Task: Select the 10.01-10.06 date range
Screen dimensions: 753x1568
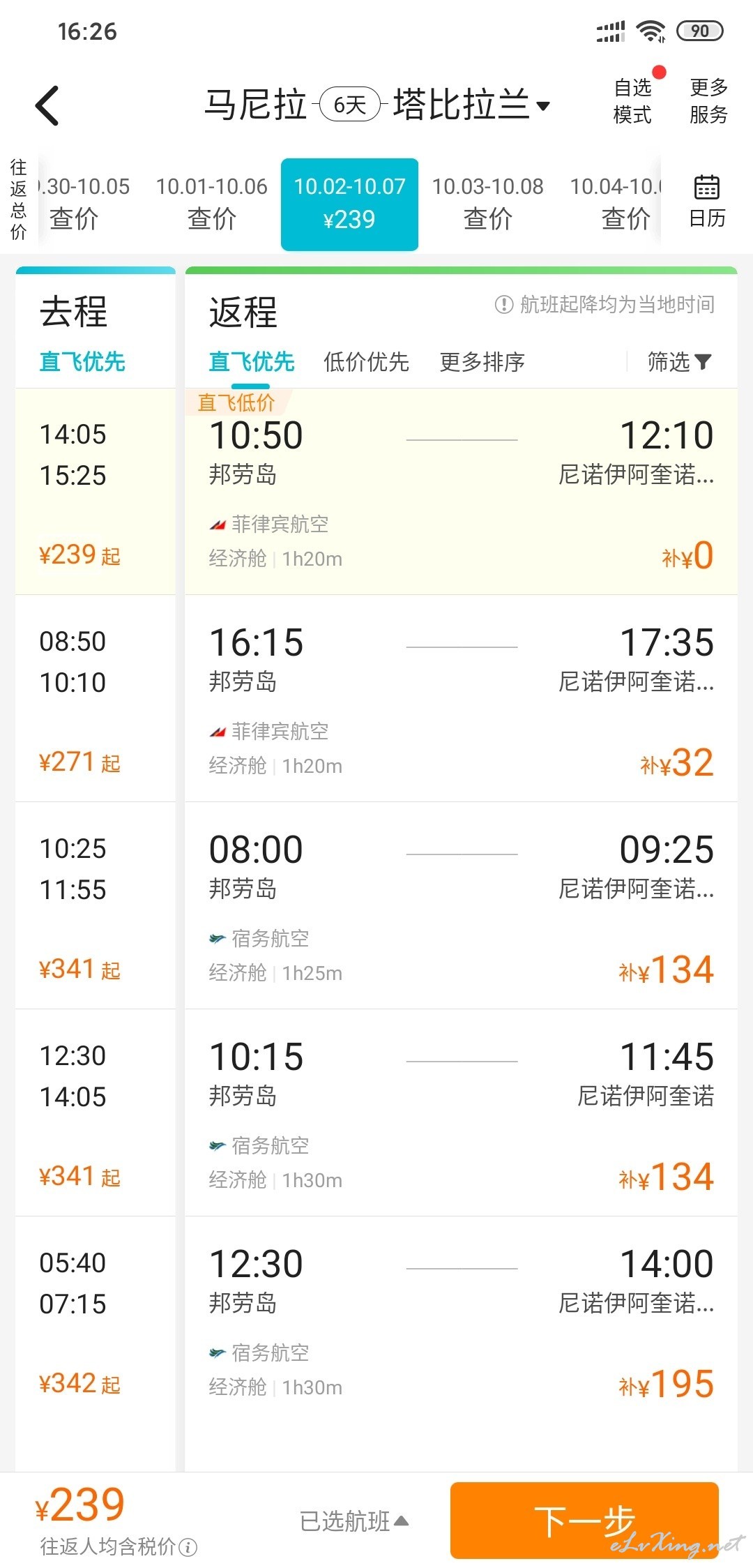Action: point(212,203)
